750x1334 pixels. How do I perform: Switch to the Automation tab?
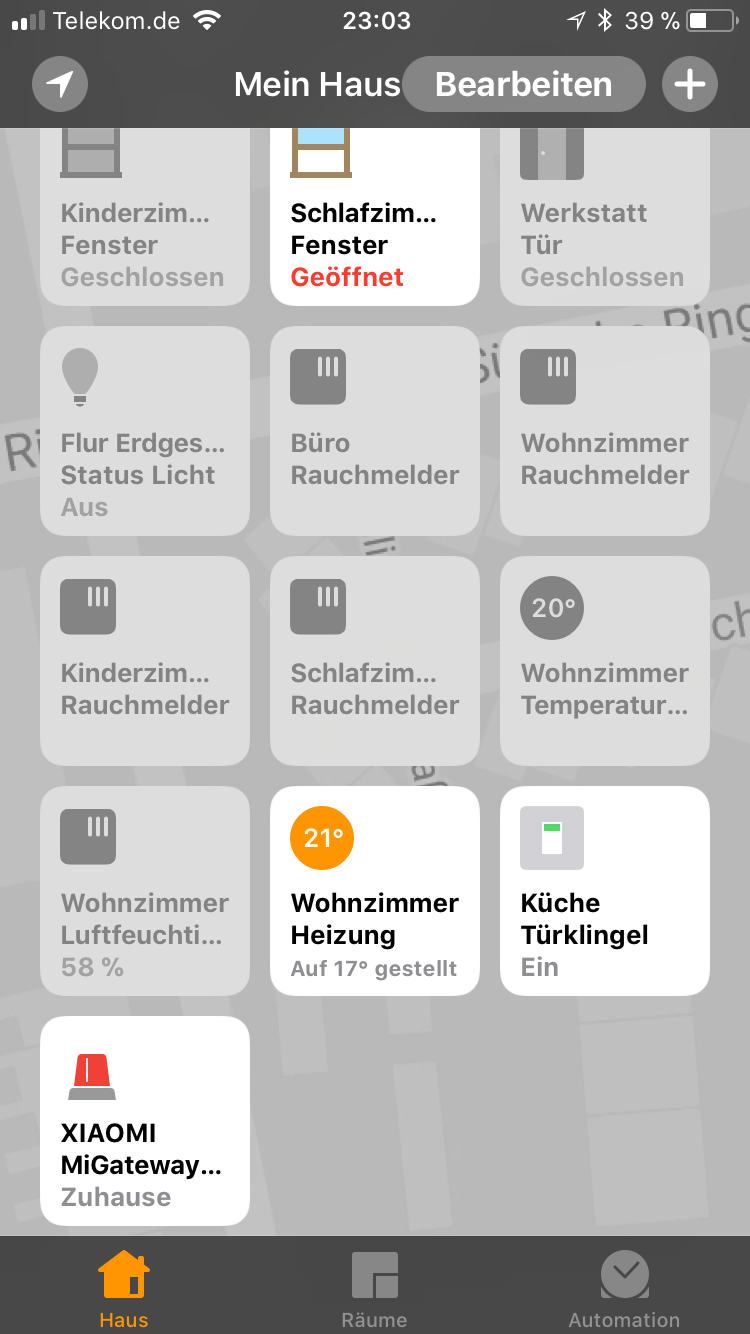pyautogui.click(x=625, y=1288)
